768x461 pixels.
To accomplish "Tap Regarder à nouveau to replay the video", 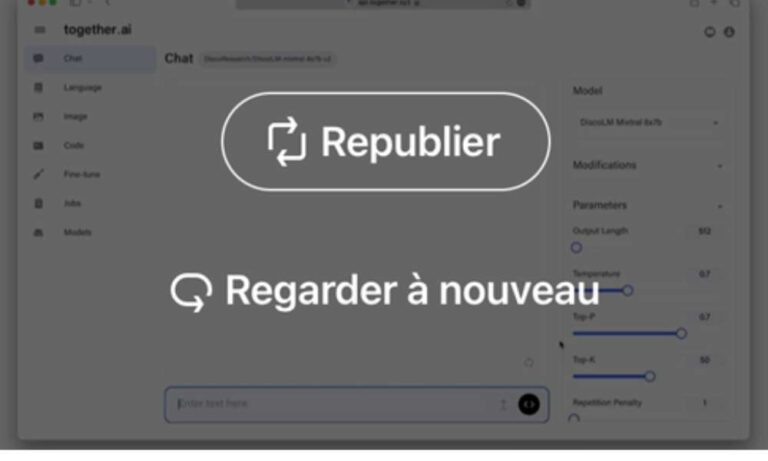I will coord(385,291).
